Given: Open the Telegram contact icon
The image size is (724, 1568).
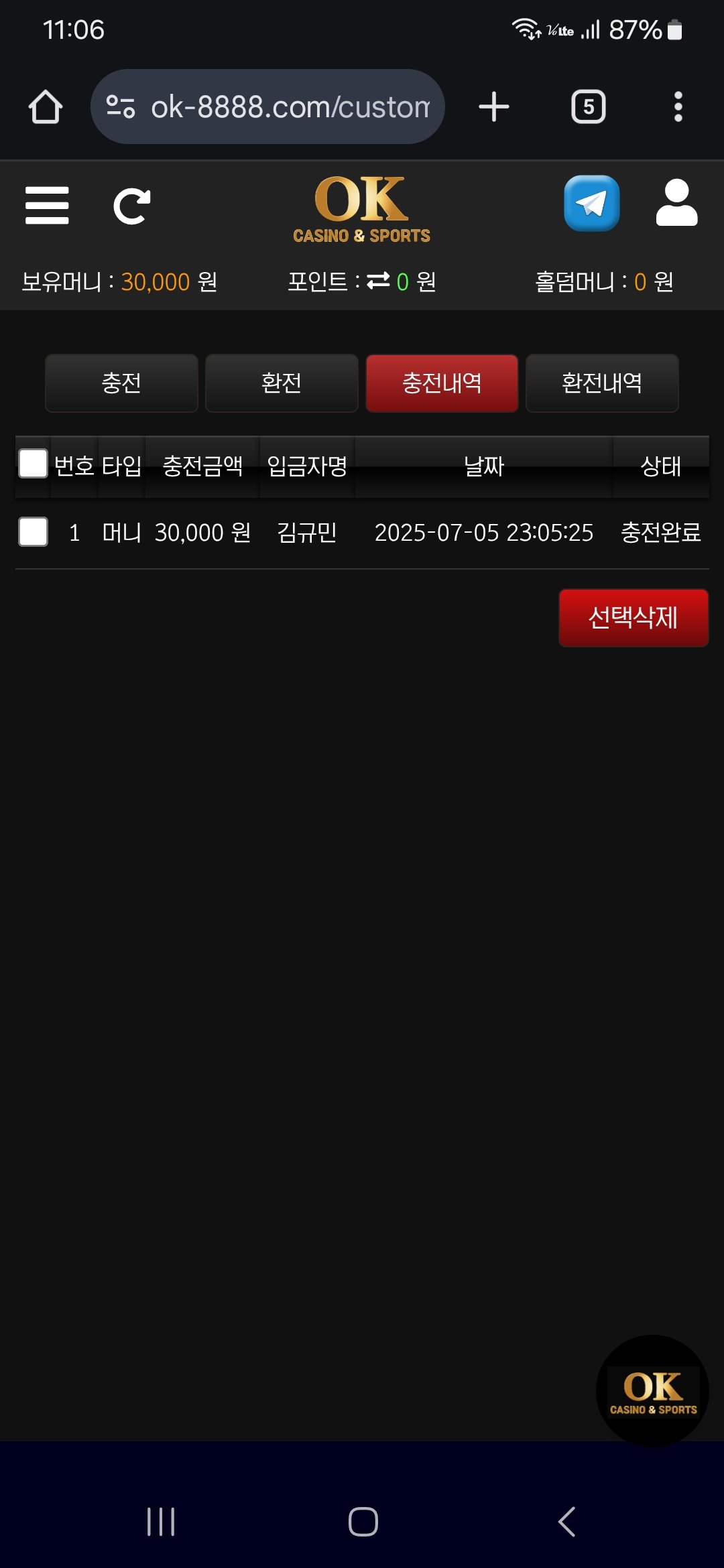Looking at the screenshot, I should (591, 203).
